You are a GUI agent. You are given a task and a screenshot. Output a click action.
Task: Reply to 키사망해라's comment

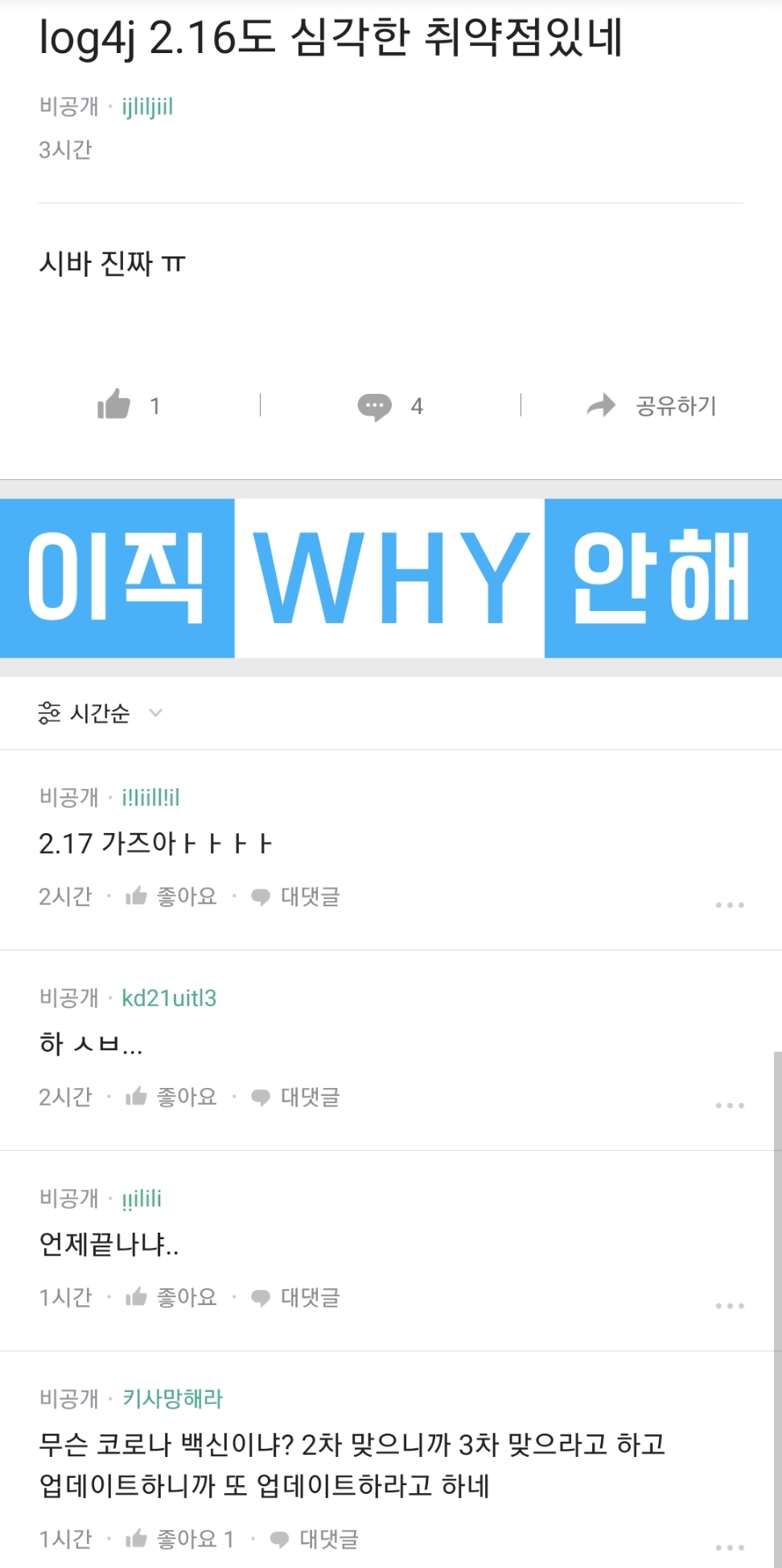(315, 1539)
